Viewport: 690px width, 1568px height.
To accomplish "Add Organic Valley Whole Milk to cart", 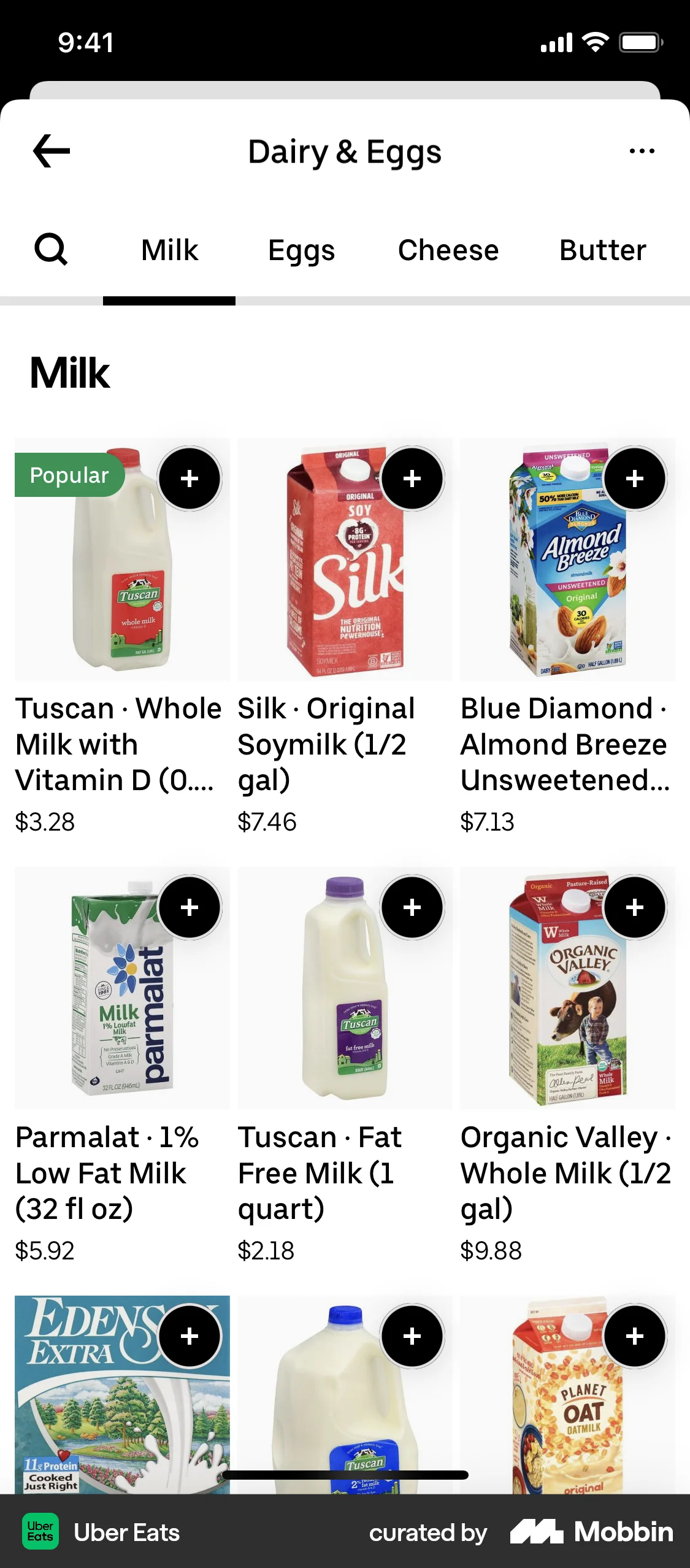I will point(635,907).
